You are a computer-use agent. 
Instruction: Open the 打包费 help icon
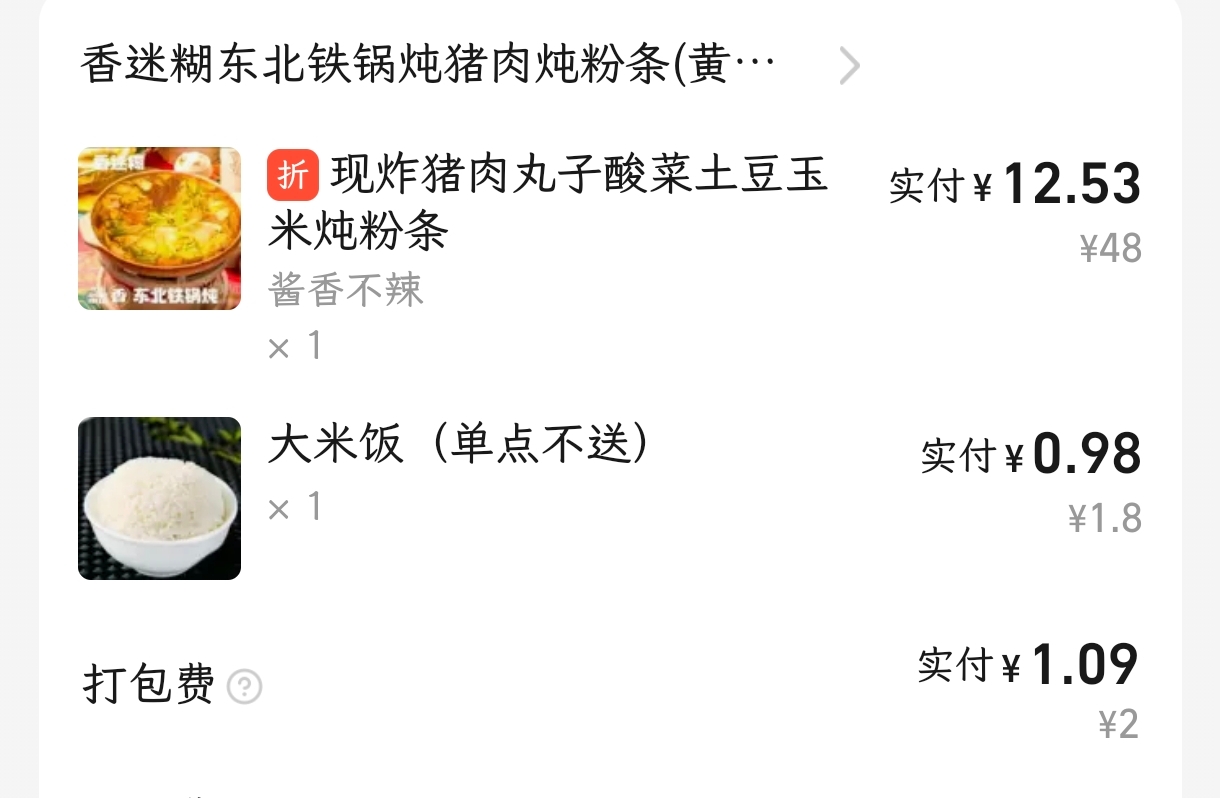[x=245, y=687]
